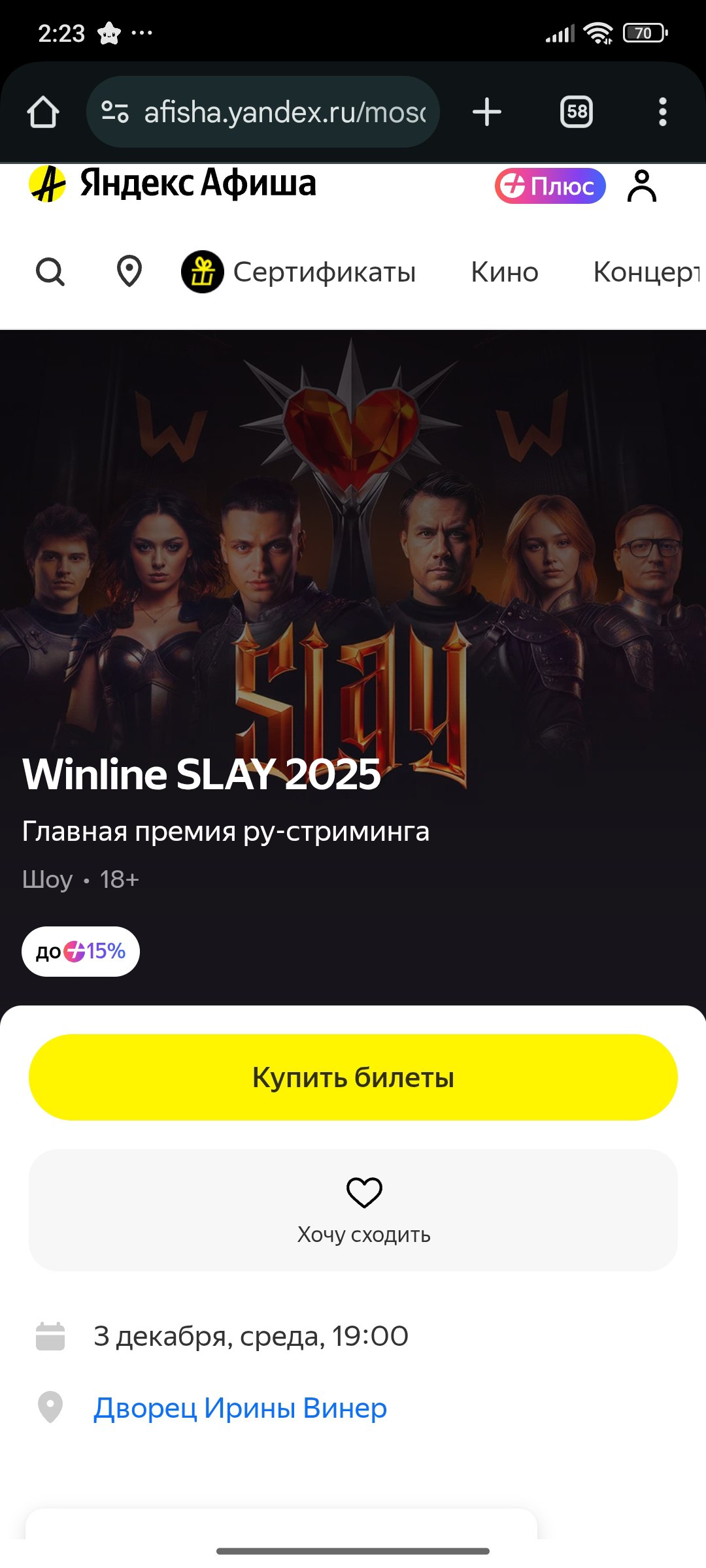Viewport: 706px width, 1568px height.
Task: Tap the afisha.yandex.ru address bar
Action: [275, 112]
